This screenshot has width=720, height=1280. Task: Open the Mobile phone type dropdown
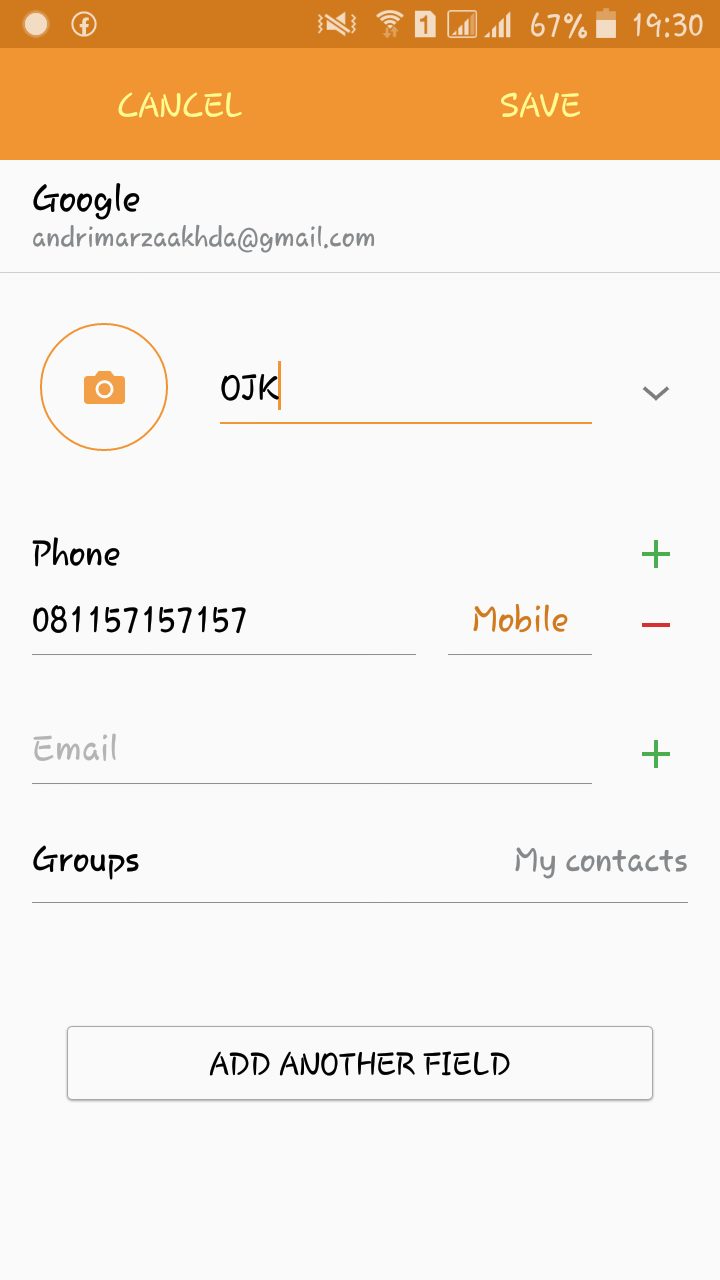pos(519,620)
